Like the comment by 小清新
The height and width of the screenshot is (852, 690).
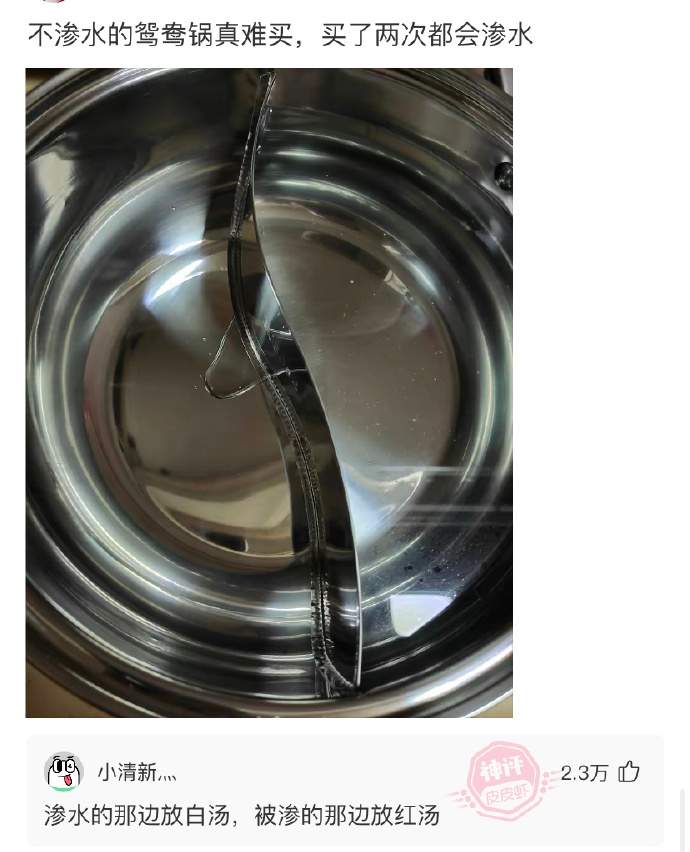[629, 772]
